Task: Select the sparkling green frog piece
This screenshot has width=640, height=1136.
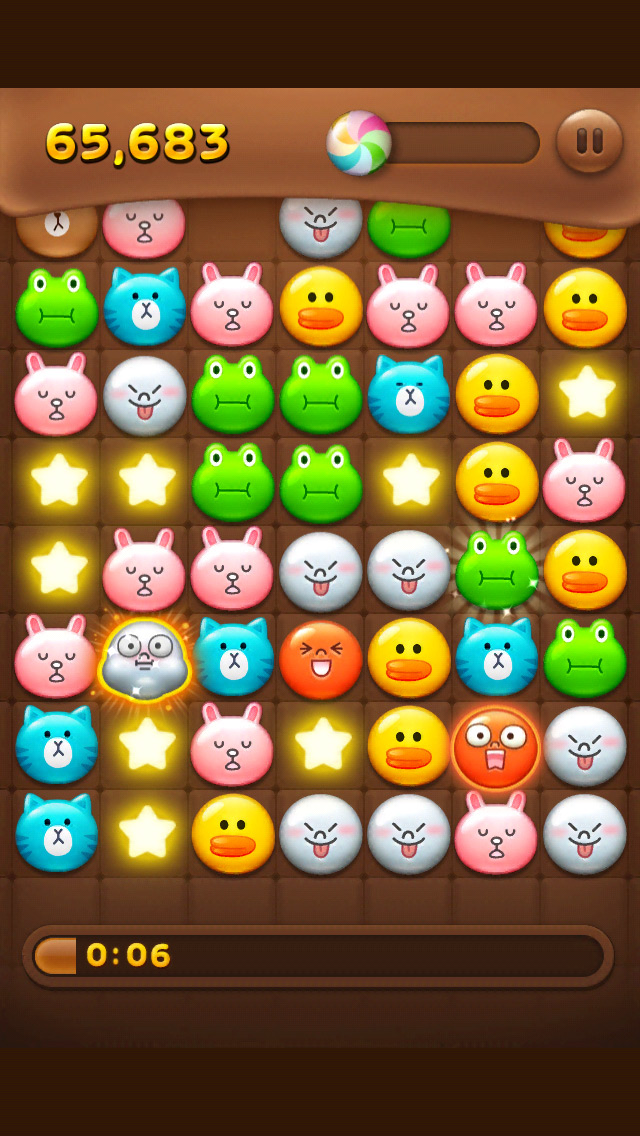Action: [496, 569]
